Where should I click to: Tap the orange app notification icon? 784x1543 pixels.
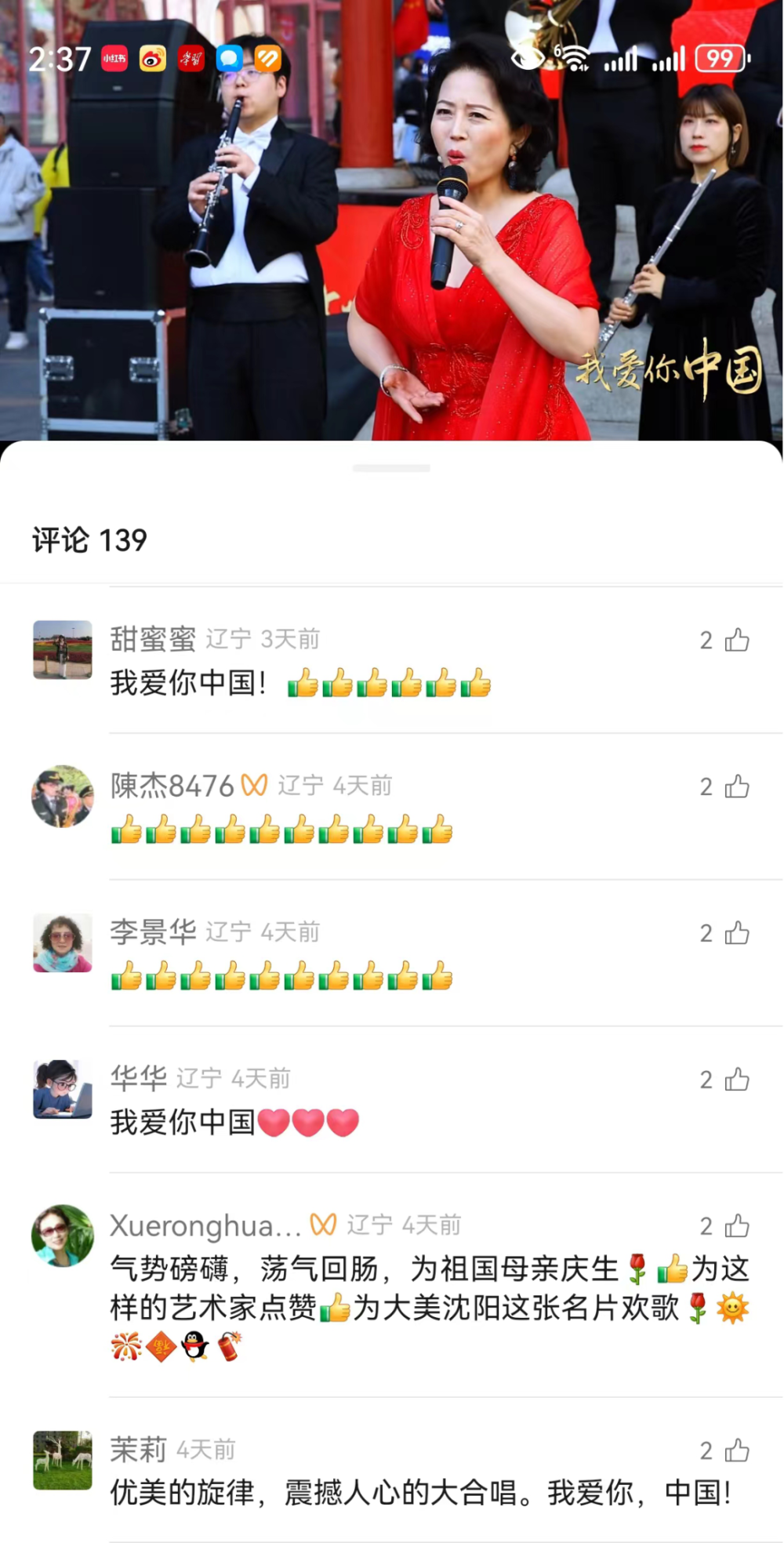267,59
